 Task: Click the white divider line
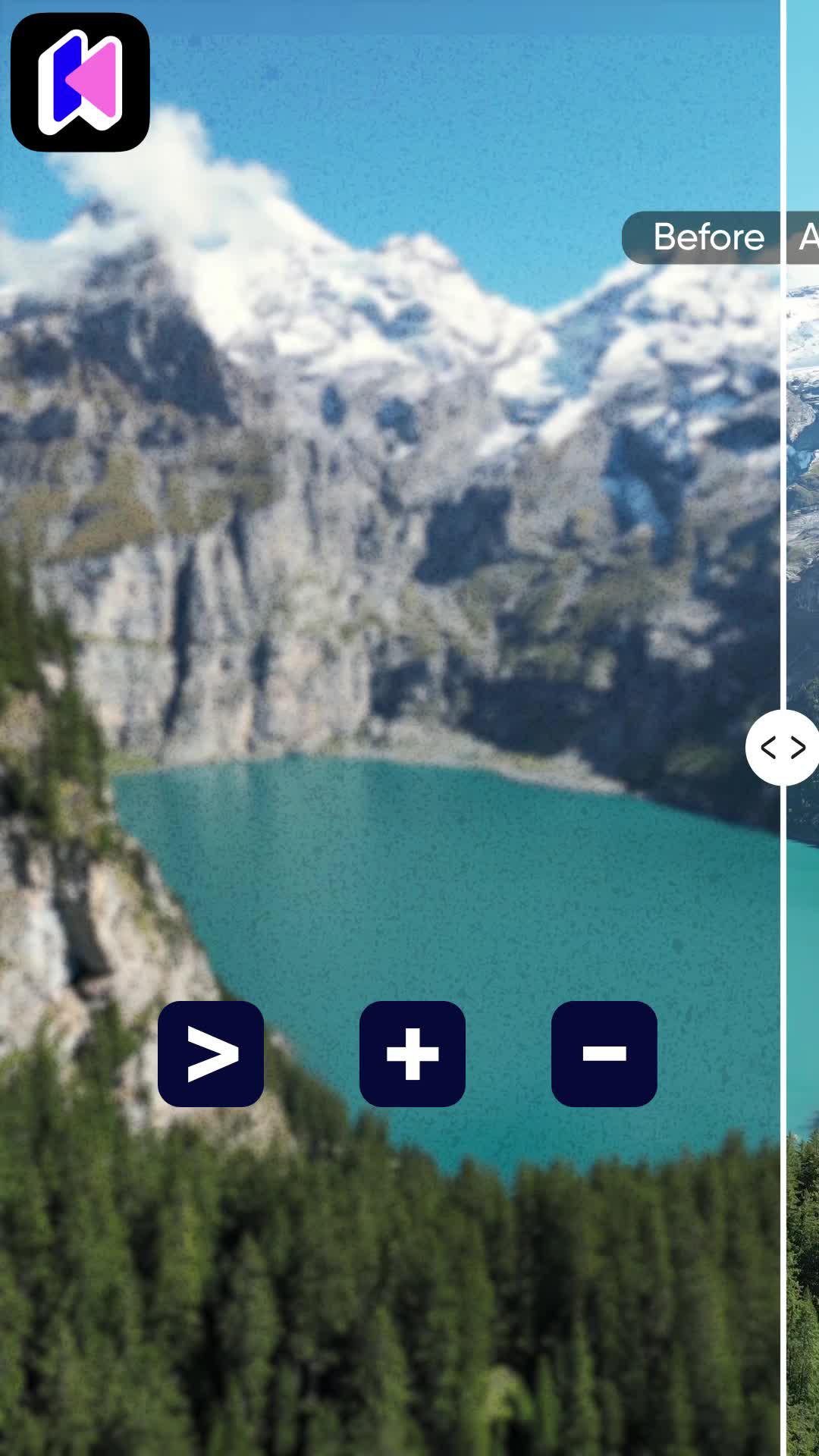pyautogui.click(x=783, y=531)
